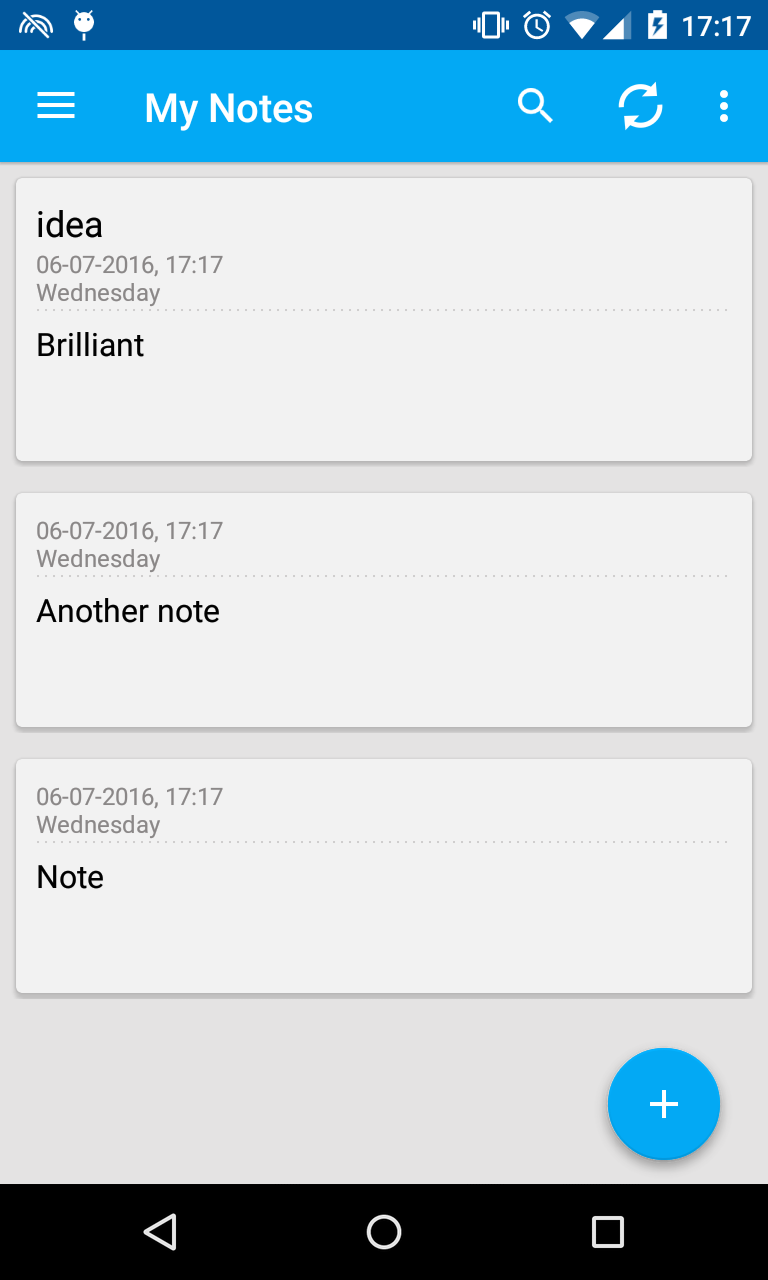Open the search function
This screenshot has height=1280, width=768.
point(535,105)
